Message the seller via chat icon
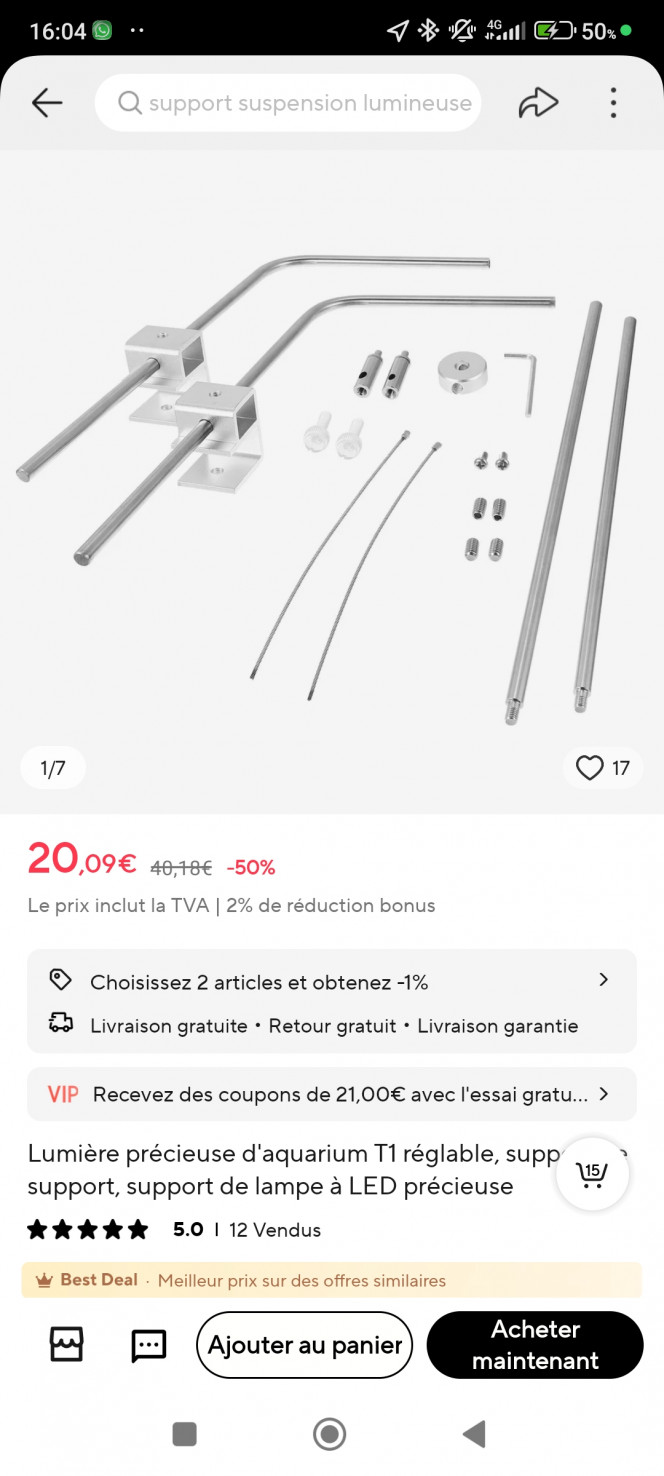The width and height of the screenshot is (664, 1476). tap(149, 1345)
